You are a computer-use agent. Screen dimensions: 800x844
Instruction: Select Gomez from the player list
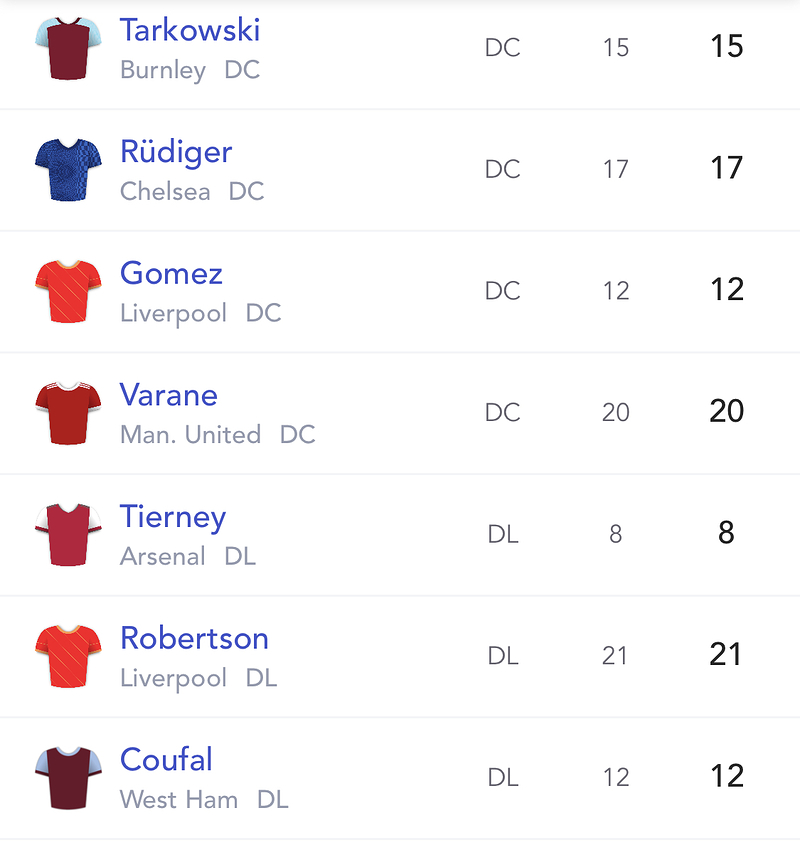pyautogui.click(x=171, y=273)
